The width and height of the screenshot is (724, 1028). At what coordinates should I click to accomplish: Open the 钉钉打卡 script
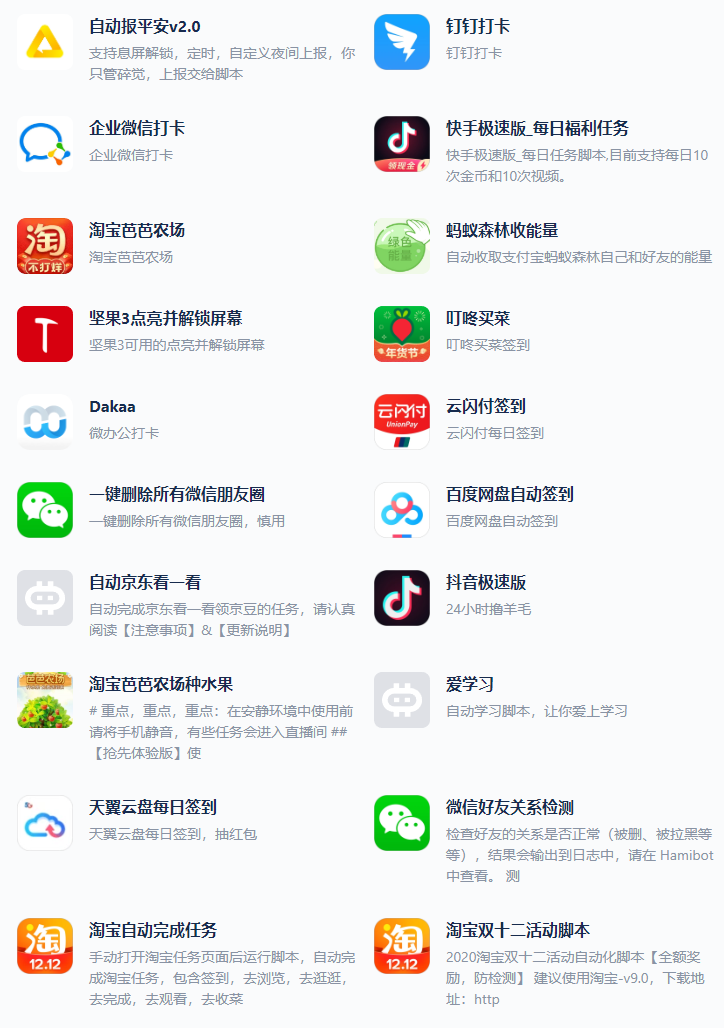tap(477, 27)
